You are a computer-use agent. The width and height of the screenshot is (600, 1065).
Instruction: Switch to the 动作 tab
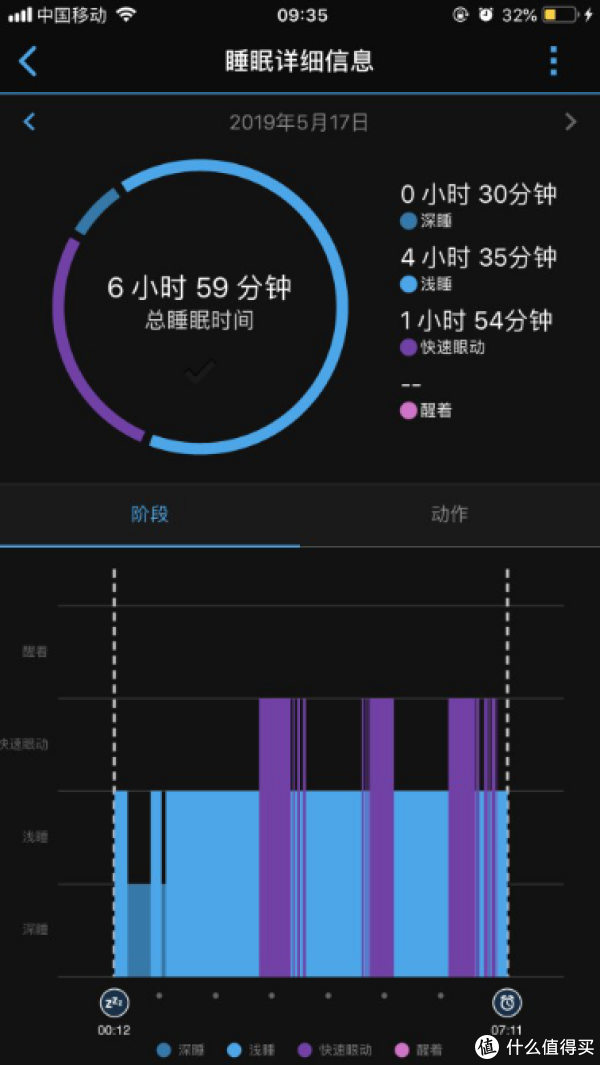point(450,514)
